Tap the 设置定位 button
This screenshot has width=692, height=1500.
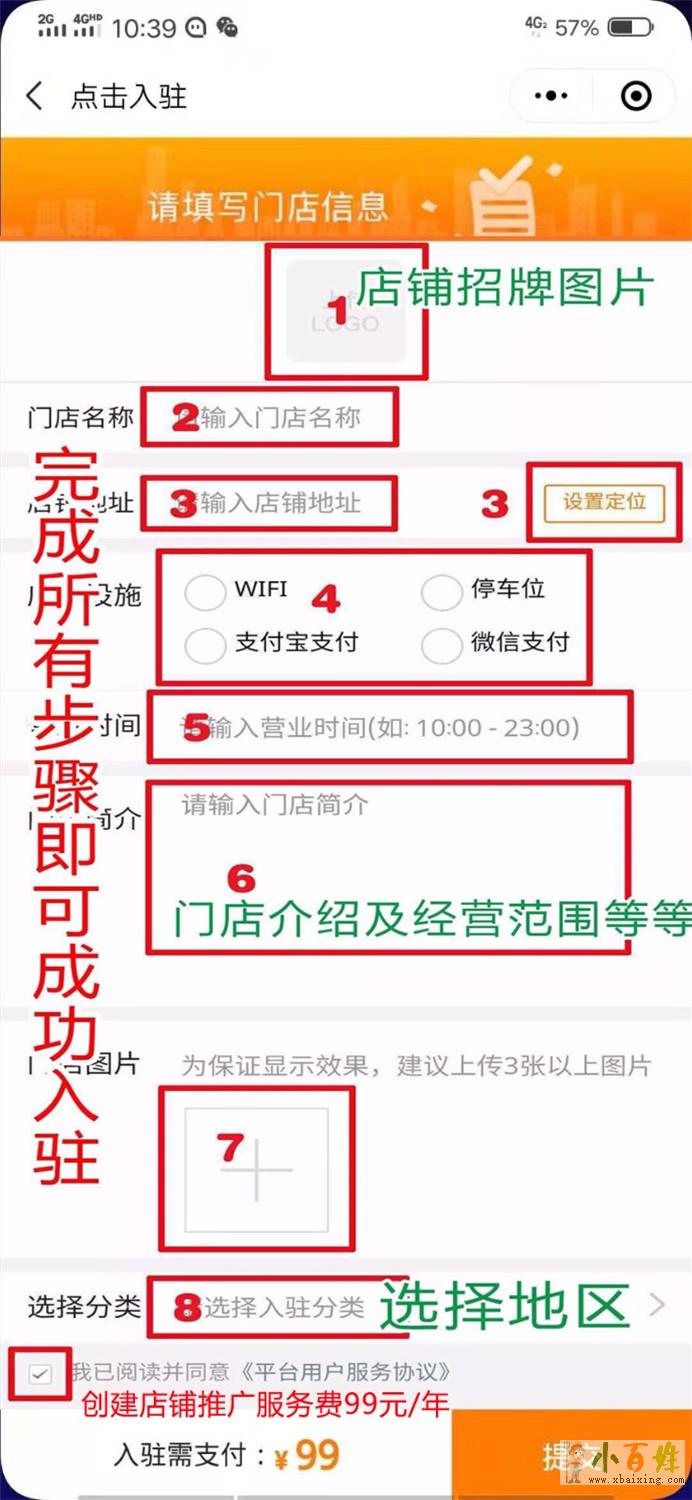click(x=603, y=502)
